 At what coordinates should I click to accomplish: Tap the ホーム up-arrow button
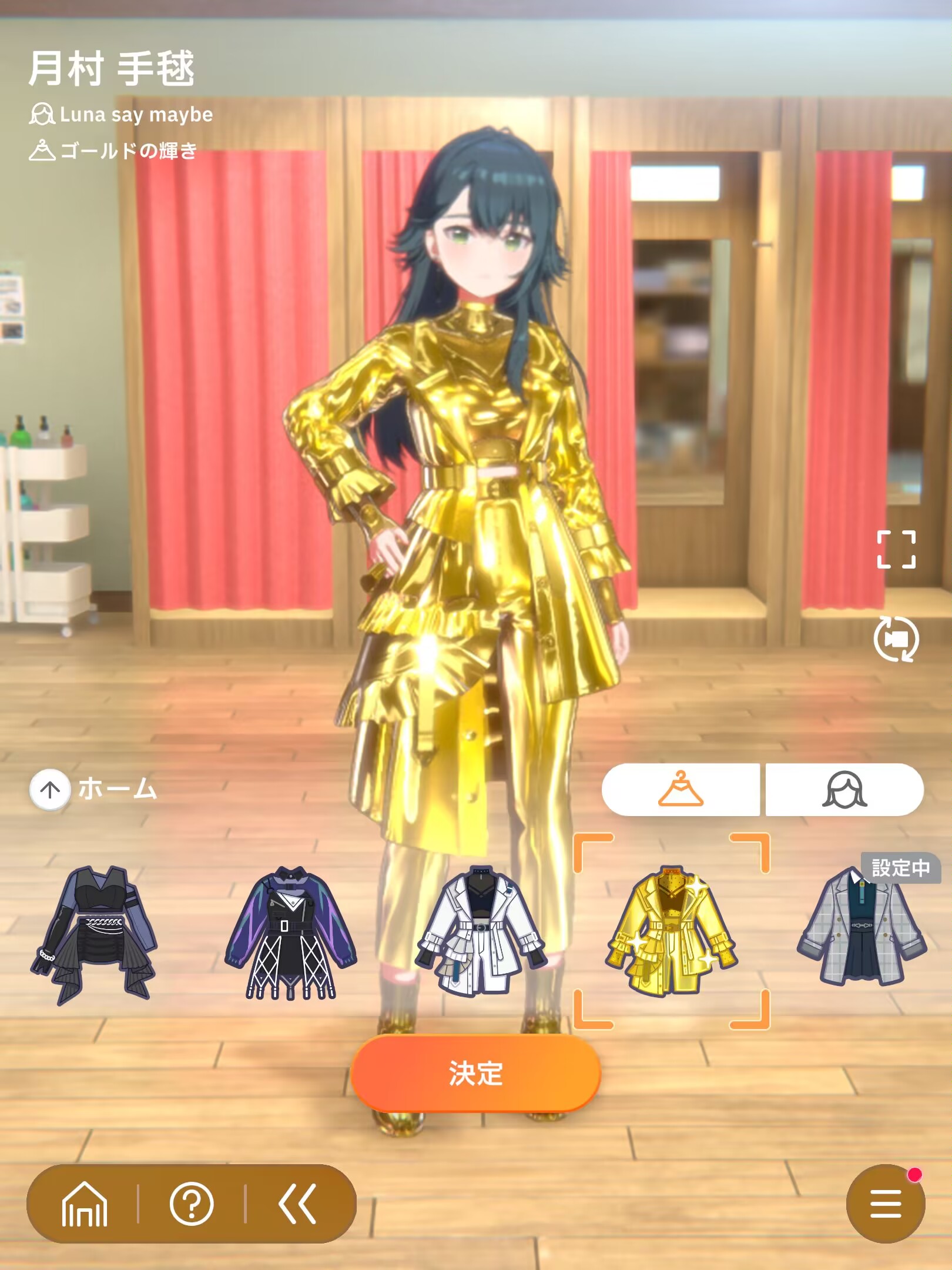click(50, 790)
